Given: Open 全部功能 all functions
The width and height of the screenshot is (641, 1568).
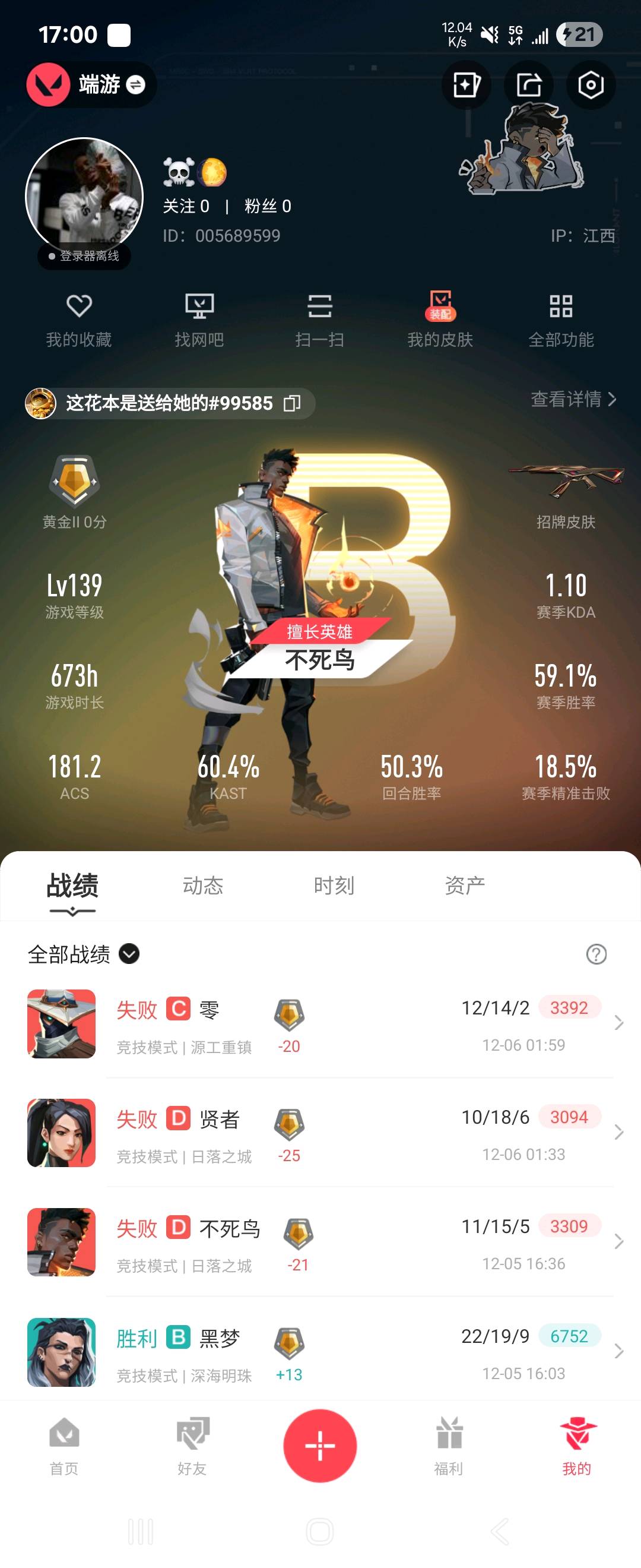Looking at the screenshot, I should pos(561,320).
